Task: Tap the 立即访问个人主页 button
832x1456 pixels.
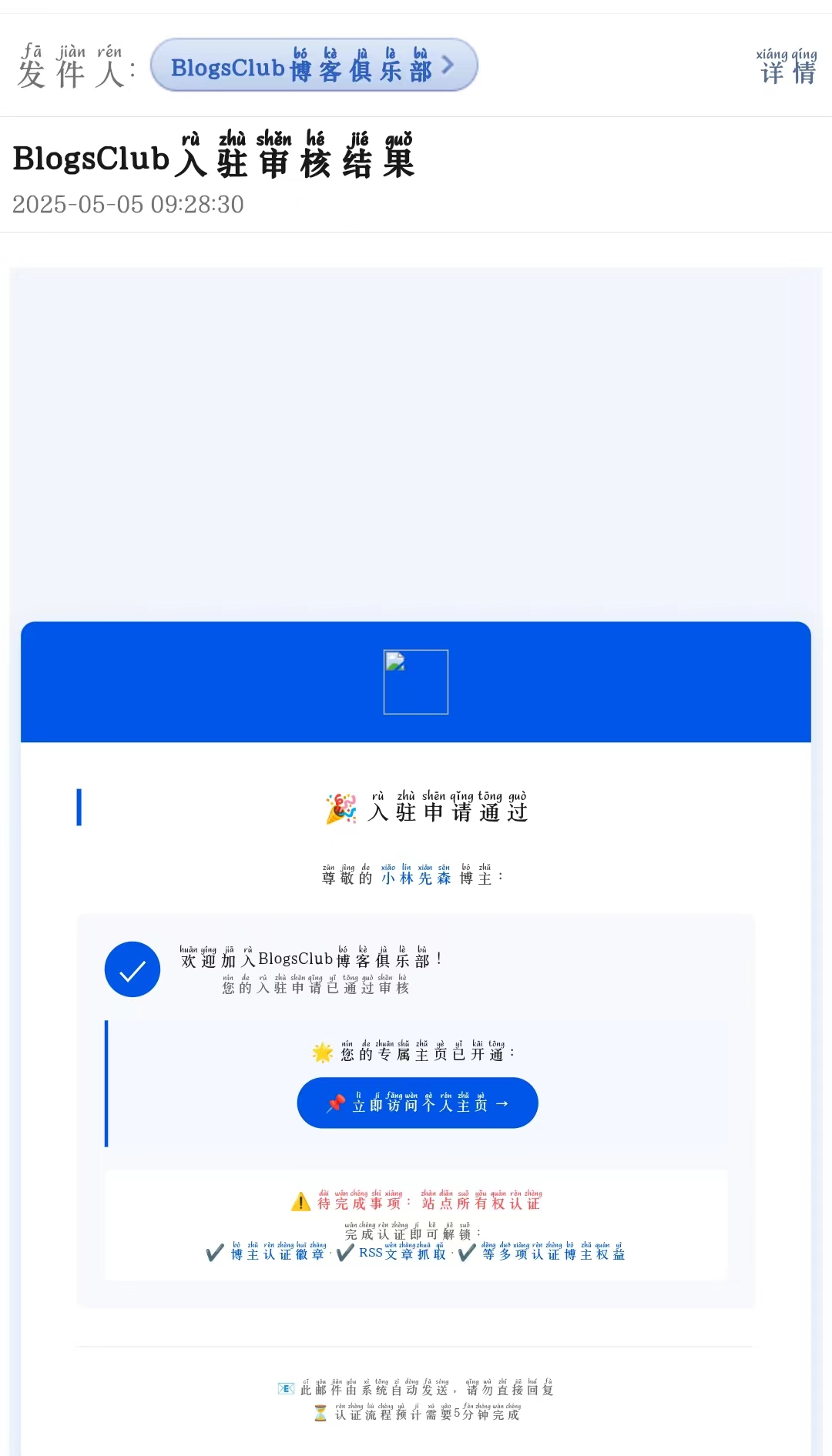Action: click(x=418, y=1103)
